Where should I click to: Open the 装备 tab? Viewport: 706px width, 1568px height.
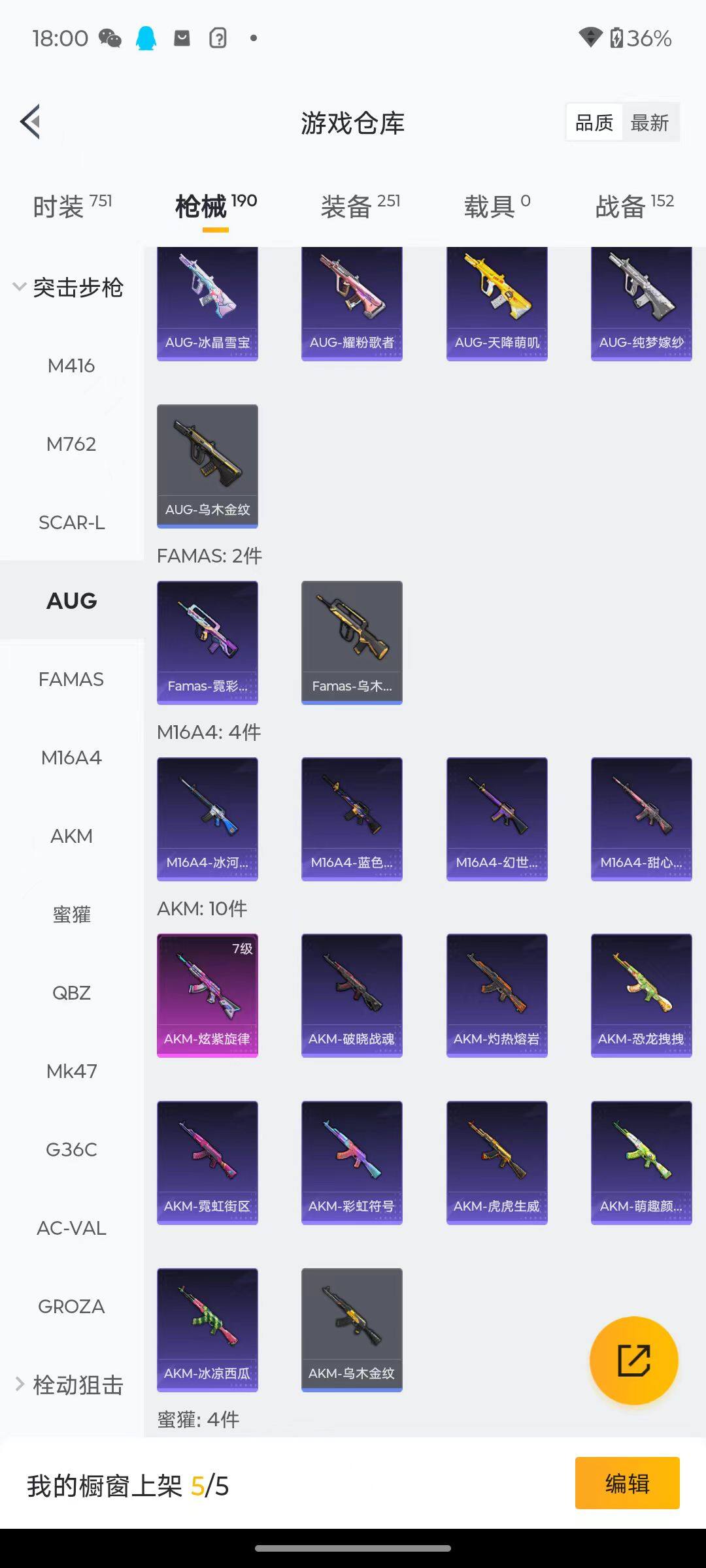(360, 206)
